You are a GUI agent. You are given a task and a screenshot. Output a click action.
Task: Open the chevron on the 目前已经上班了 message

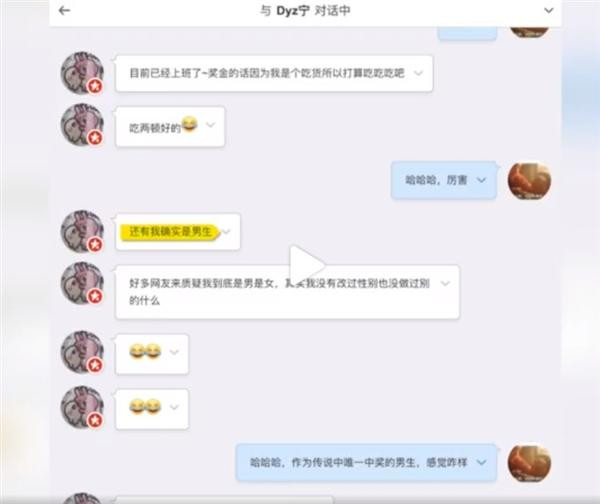418,74
